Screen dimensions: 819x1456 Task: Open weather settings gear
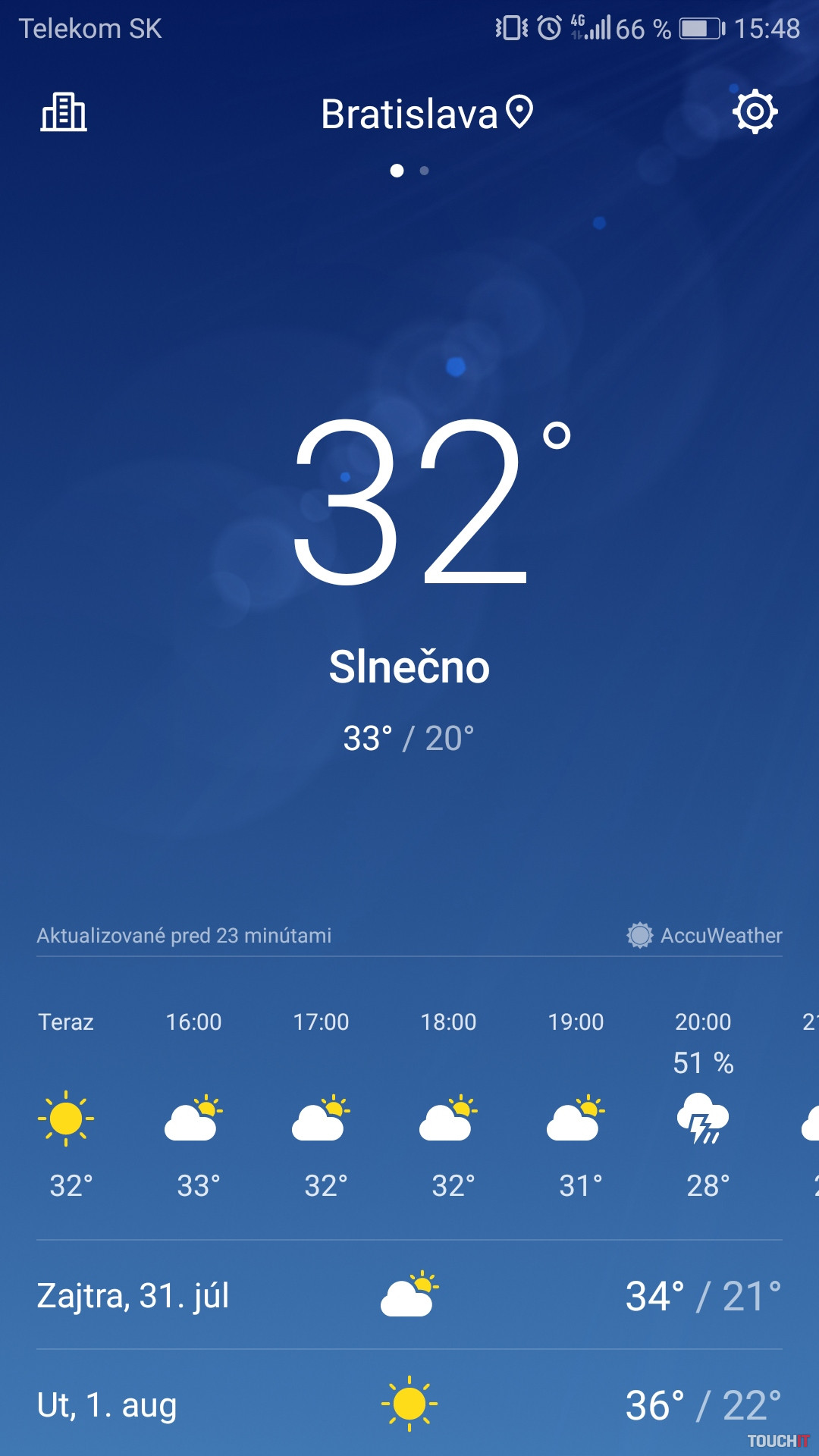755,112
